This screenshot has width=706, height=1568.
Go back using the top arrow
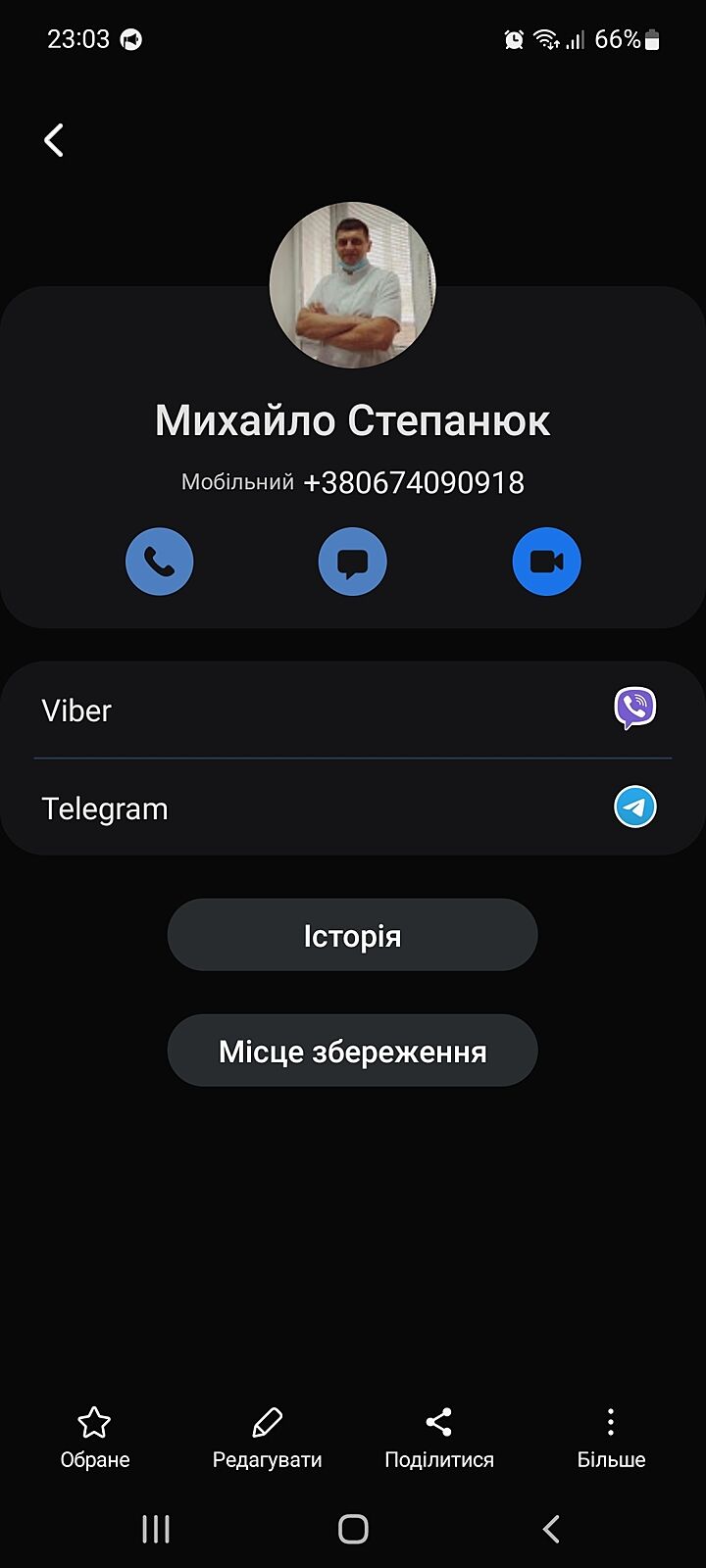(x=54, y=140)
